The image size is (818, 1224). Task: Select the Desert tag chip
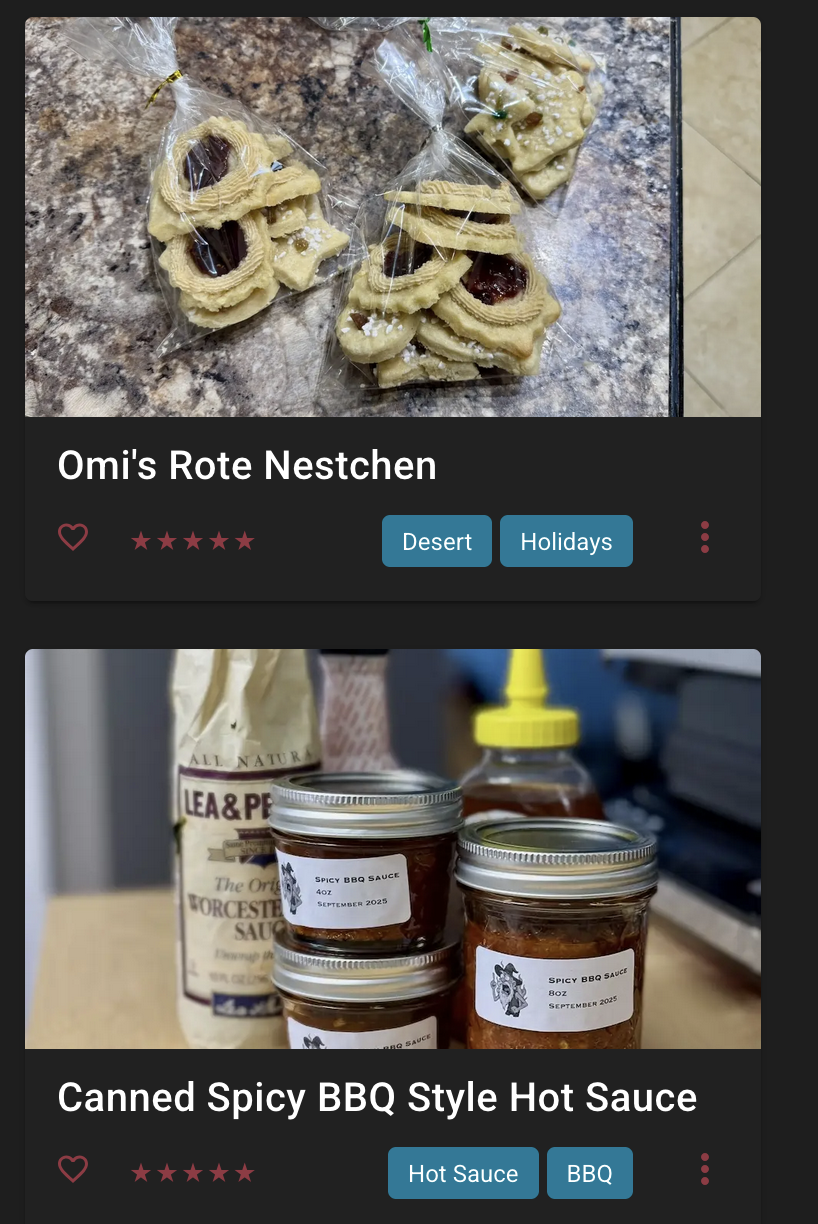tap(436, 541)
